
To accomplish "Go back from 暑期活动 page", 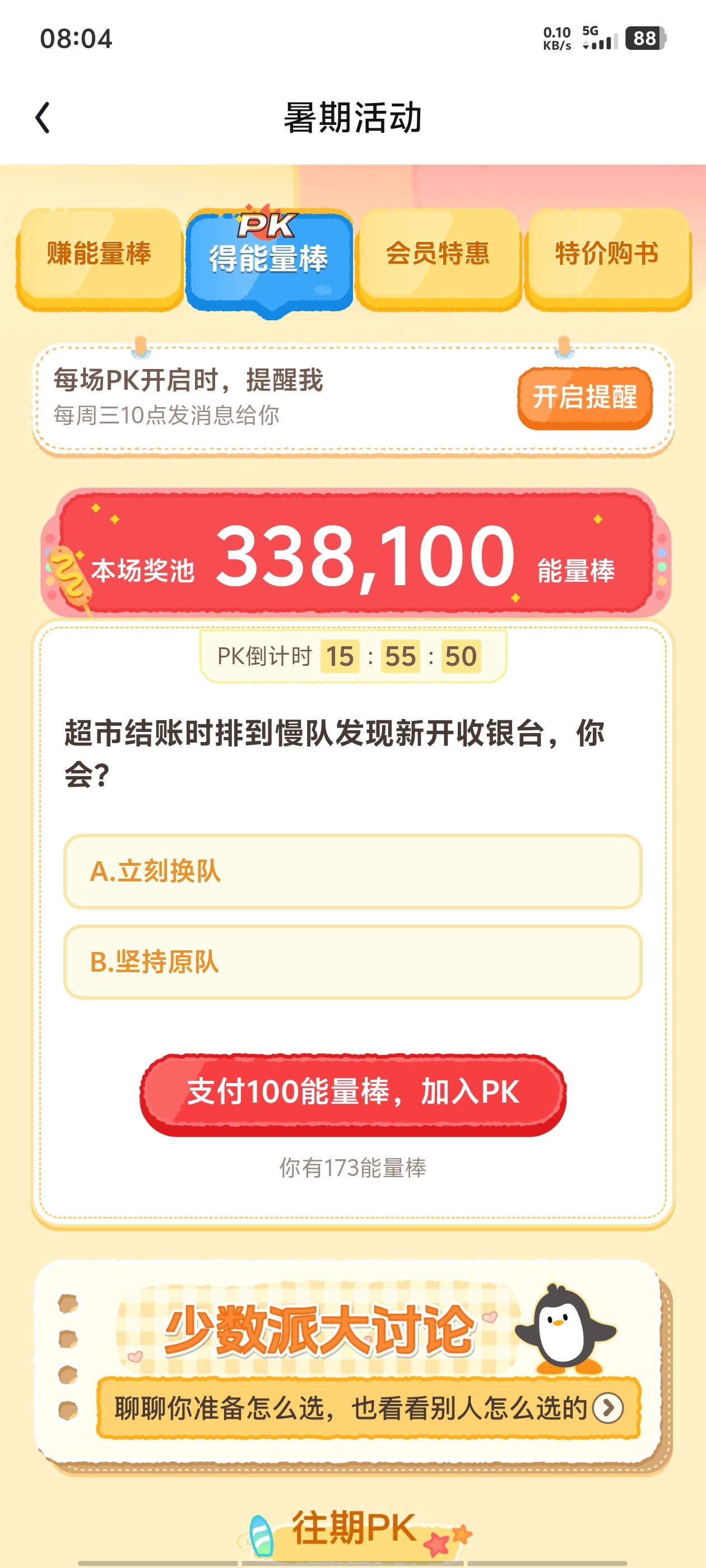I will pos(43,118).
